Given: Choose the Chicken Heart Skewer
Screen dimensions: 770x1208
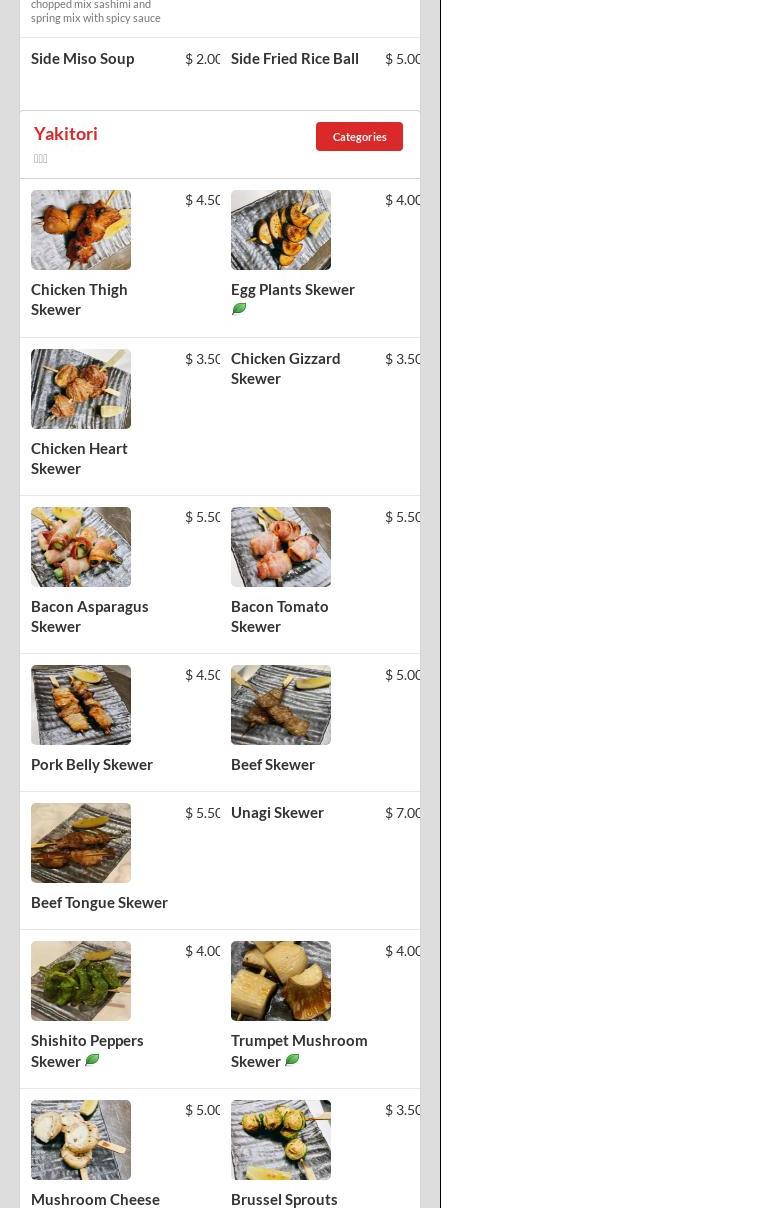Looking at the screenshot, I should [x=80, y=458].
